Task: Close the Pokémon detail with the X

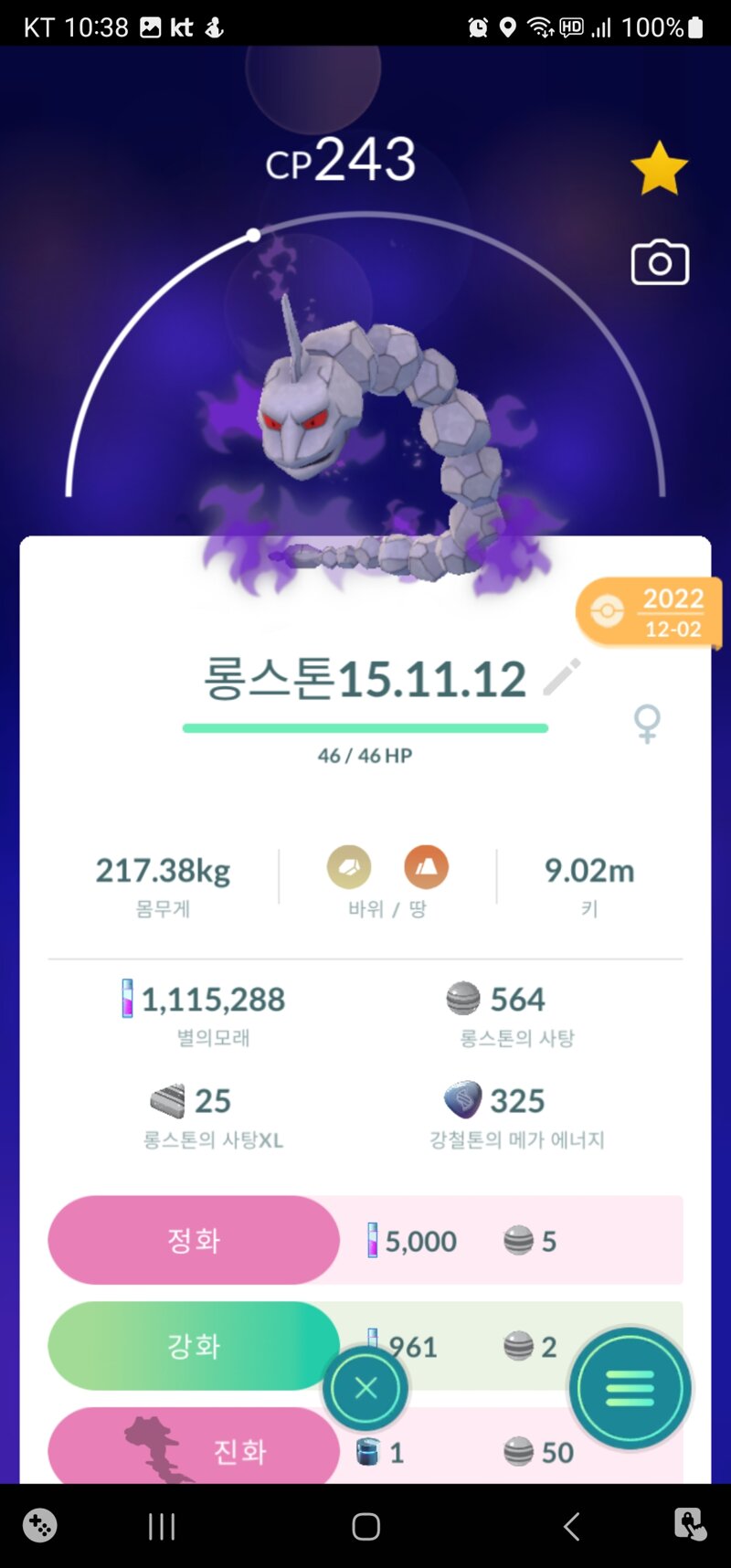Action: tap(365, 1389)
